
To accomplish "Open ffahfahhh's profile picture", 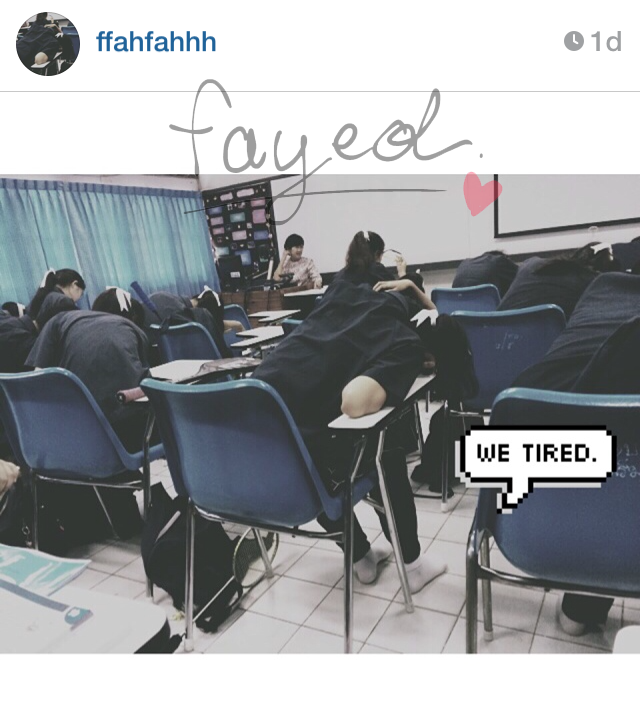I will click(47, 44).
